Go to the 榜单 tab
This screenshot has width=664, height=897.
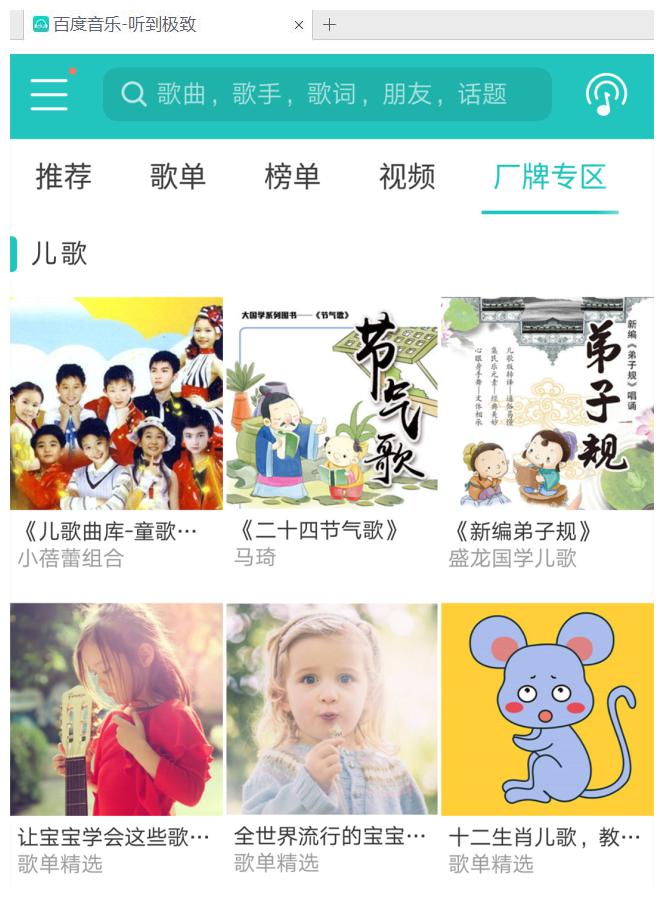(292, 177)
